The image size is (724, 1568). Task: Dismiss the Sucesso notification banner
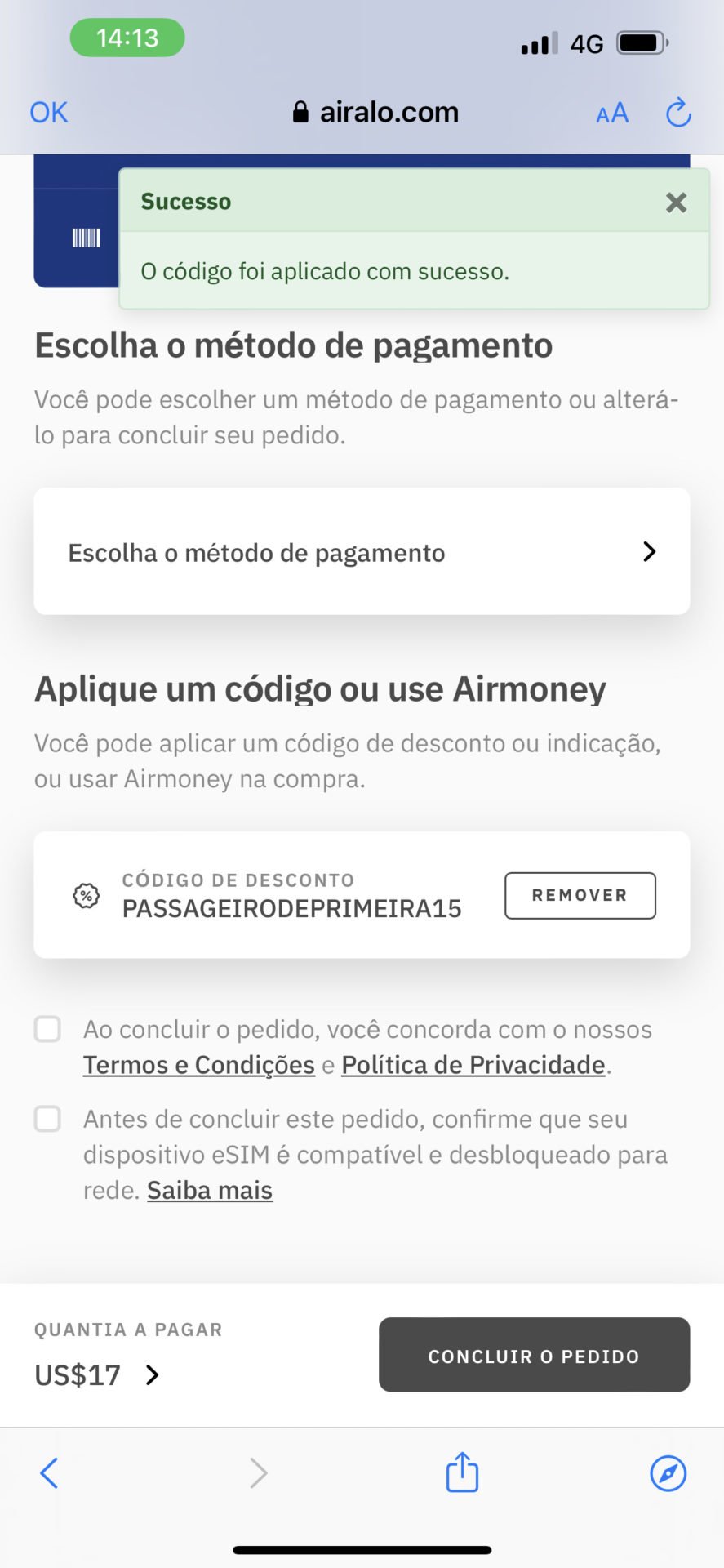pyautogui.click(x=676, y=202)
